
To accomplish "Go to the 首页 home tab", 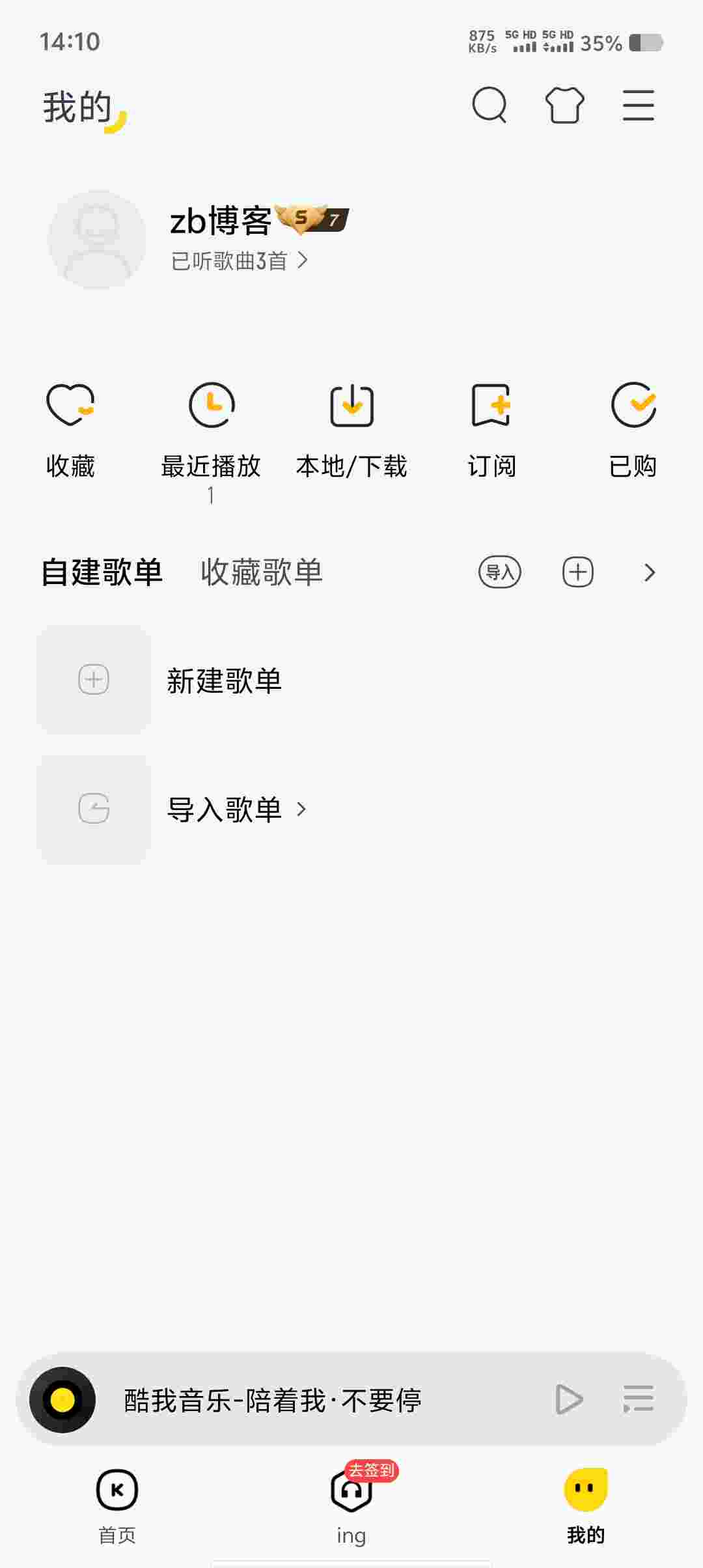I will pyautogui.click(x=117, y=1505).
